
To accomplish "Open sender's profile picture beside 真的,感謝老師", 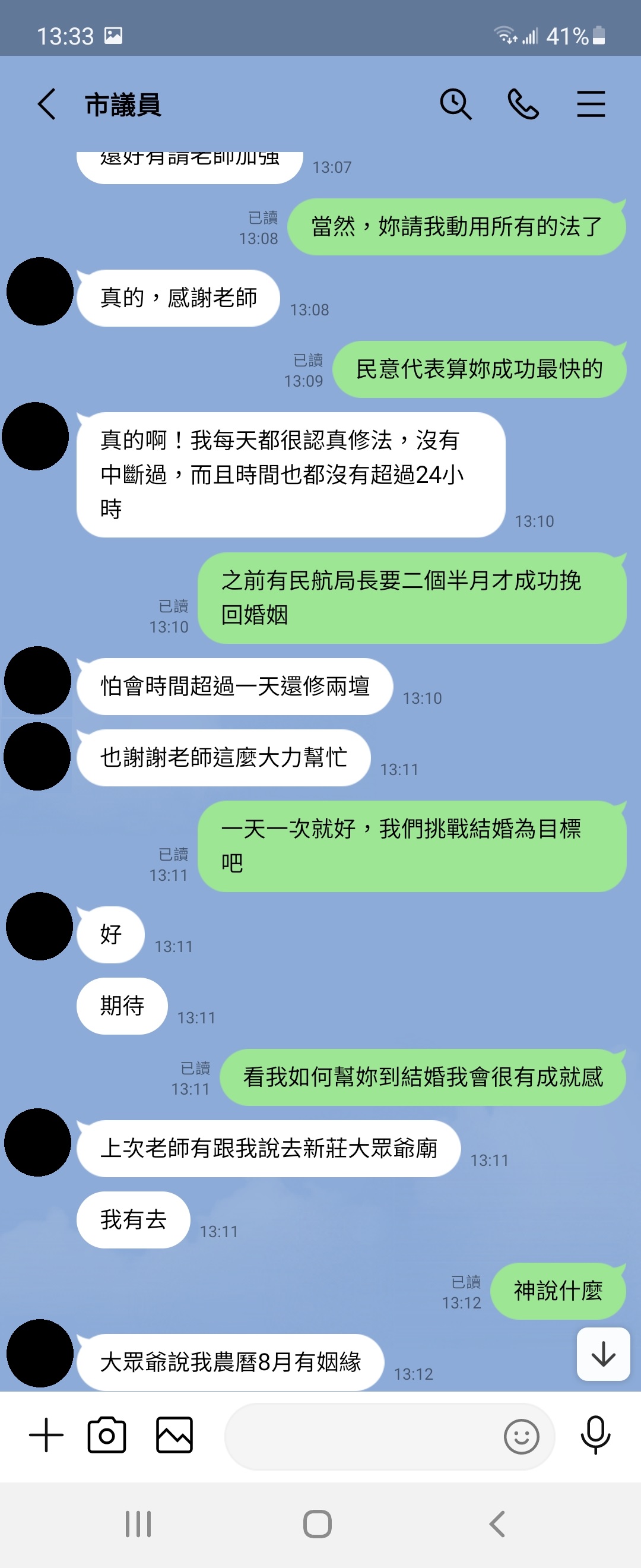I will pyautogui.click(x=40, y=292).
